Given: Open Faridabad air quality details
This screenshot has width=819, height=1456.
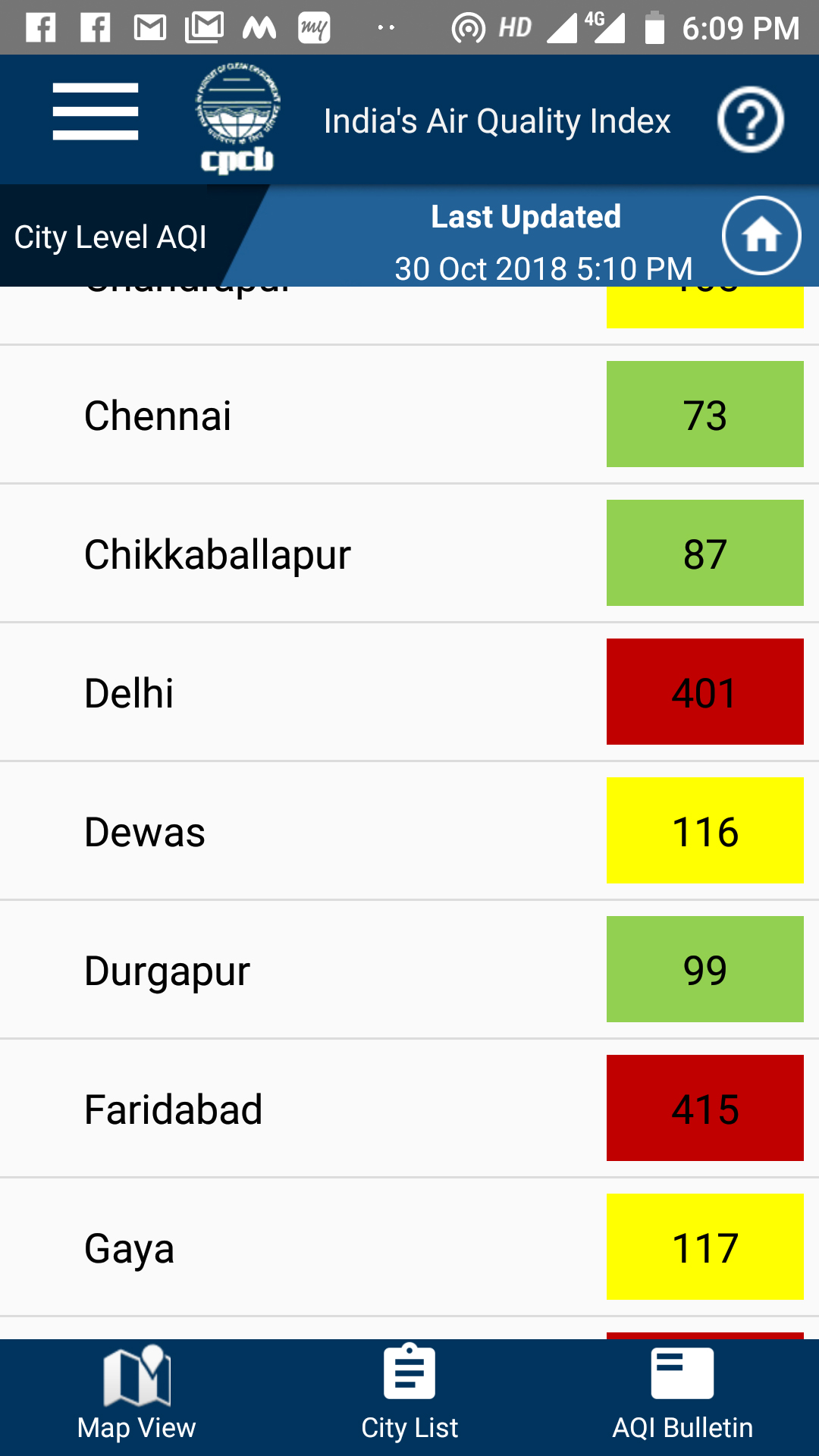Looking at the screenshot, I should click(x=409, y=1109).
